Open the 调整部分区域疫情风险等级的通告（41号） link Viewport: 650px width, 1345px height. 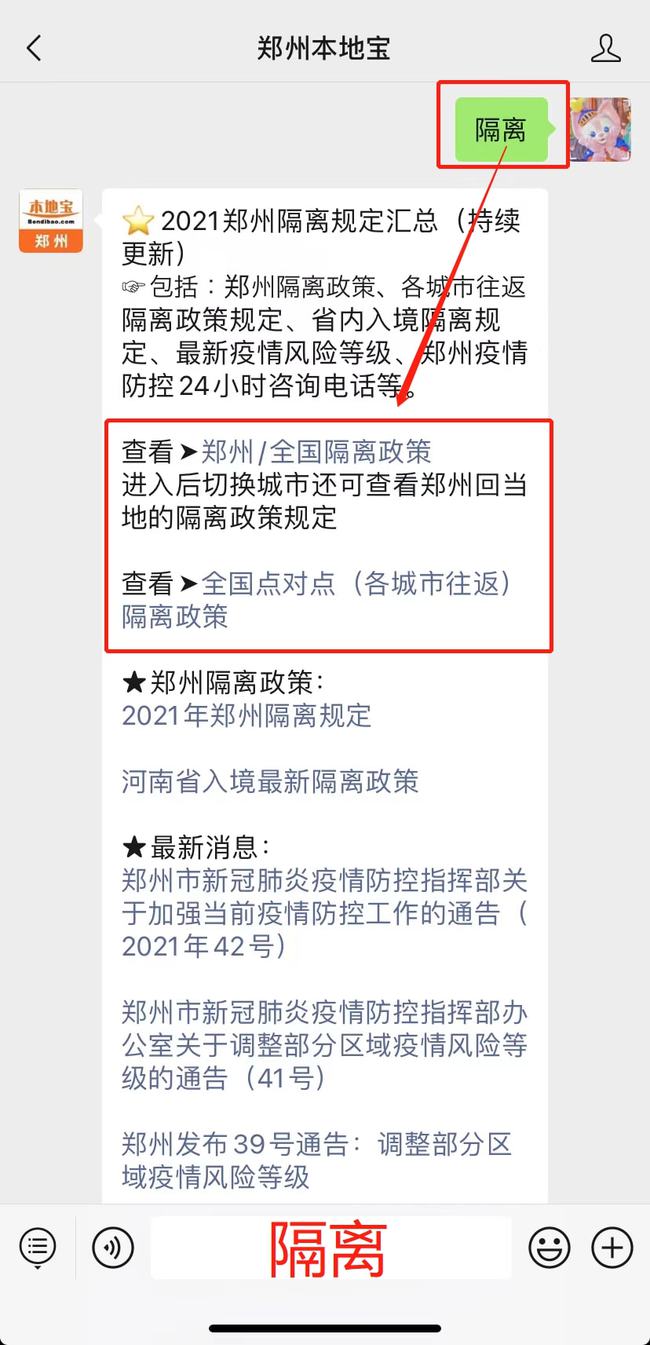(x=325, y=1045)
